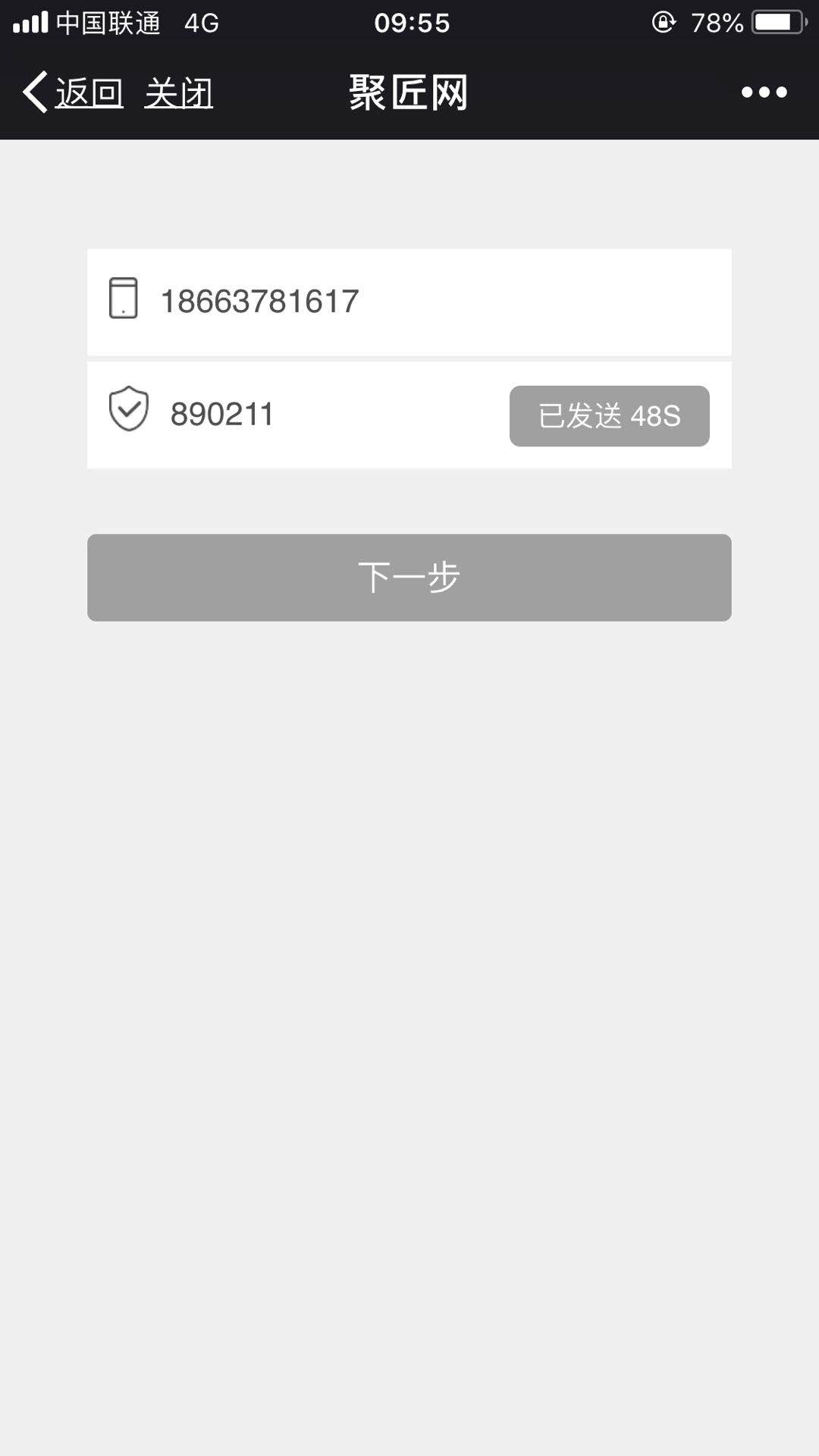Tap 返回 to go back

[74, 92]
